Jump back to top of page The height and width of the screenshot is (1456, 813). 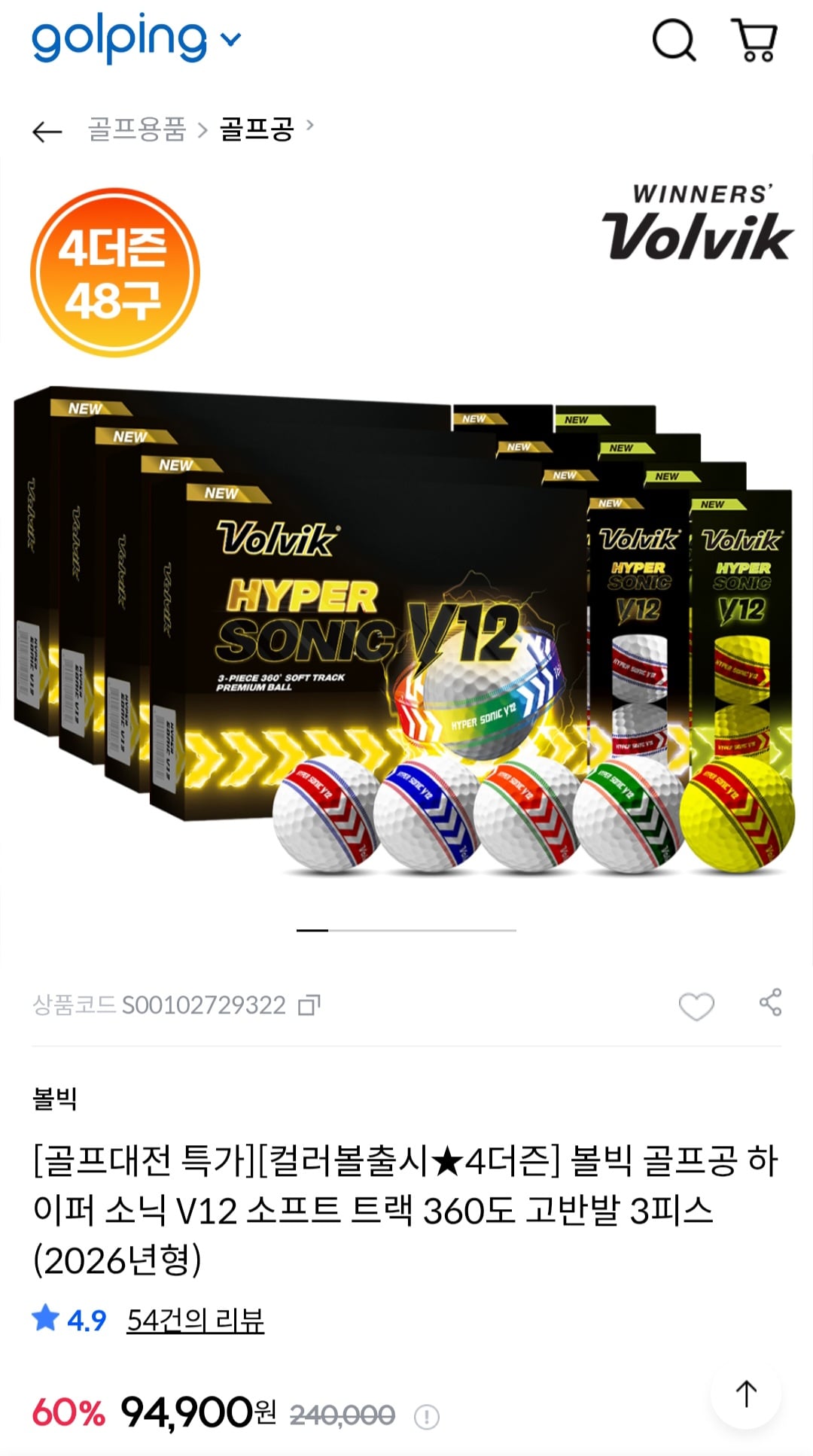pyautogui.click(x=746, y=1394)
